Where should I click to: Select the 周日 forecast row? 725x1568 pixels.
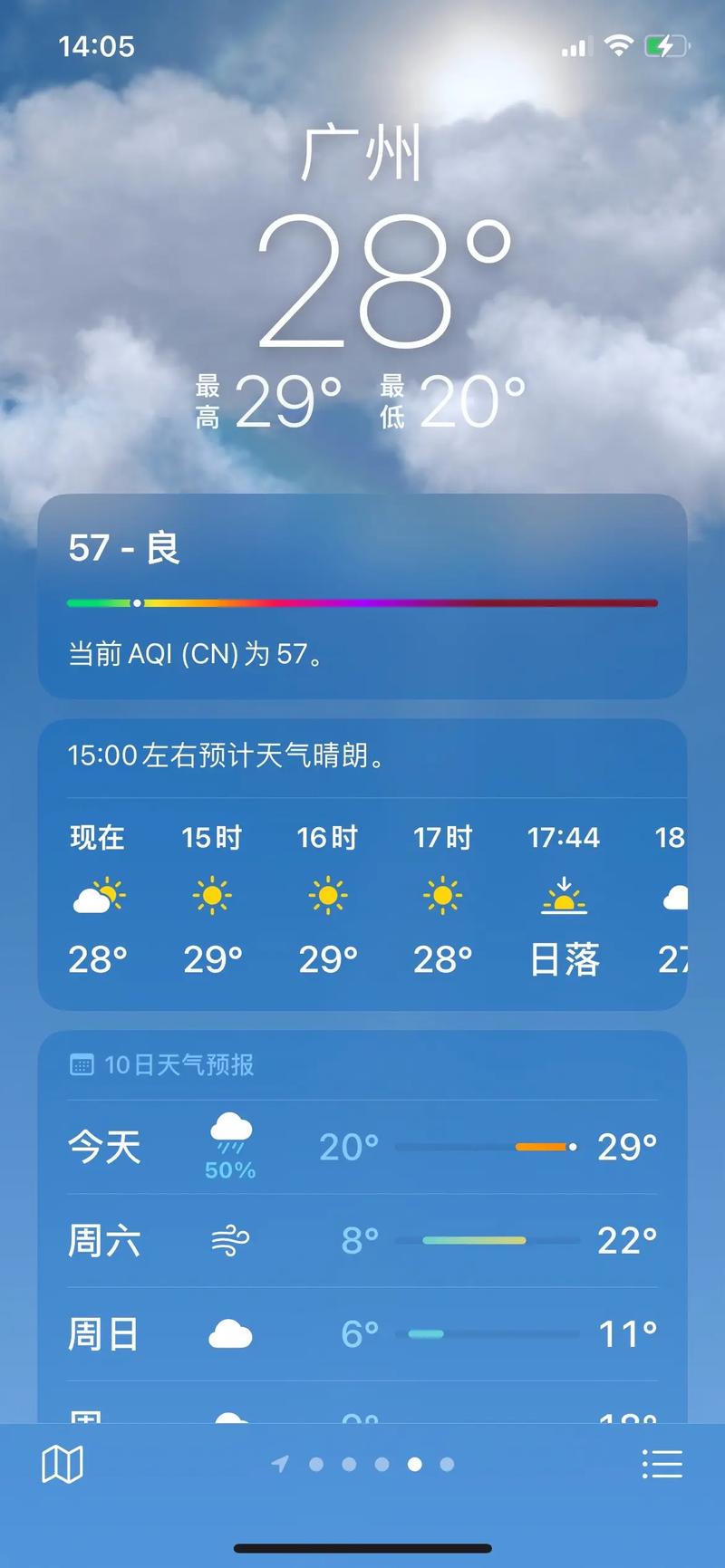362,1332
